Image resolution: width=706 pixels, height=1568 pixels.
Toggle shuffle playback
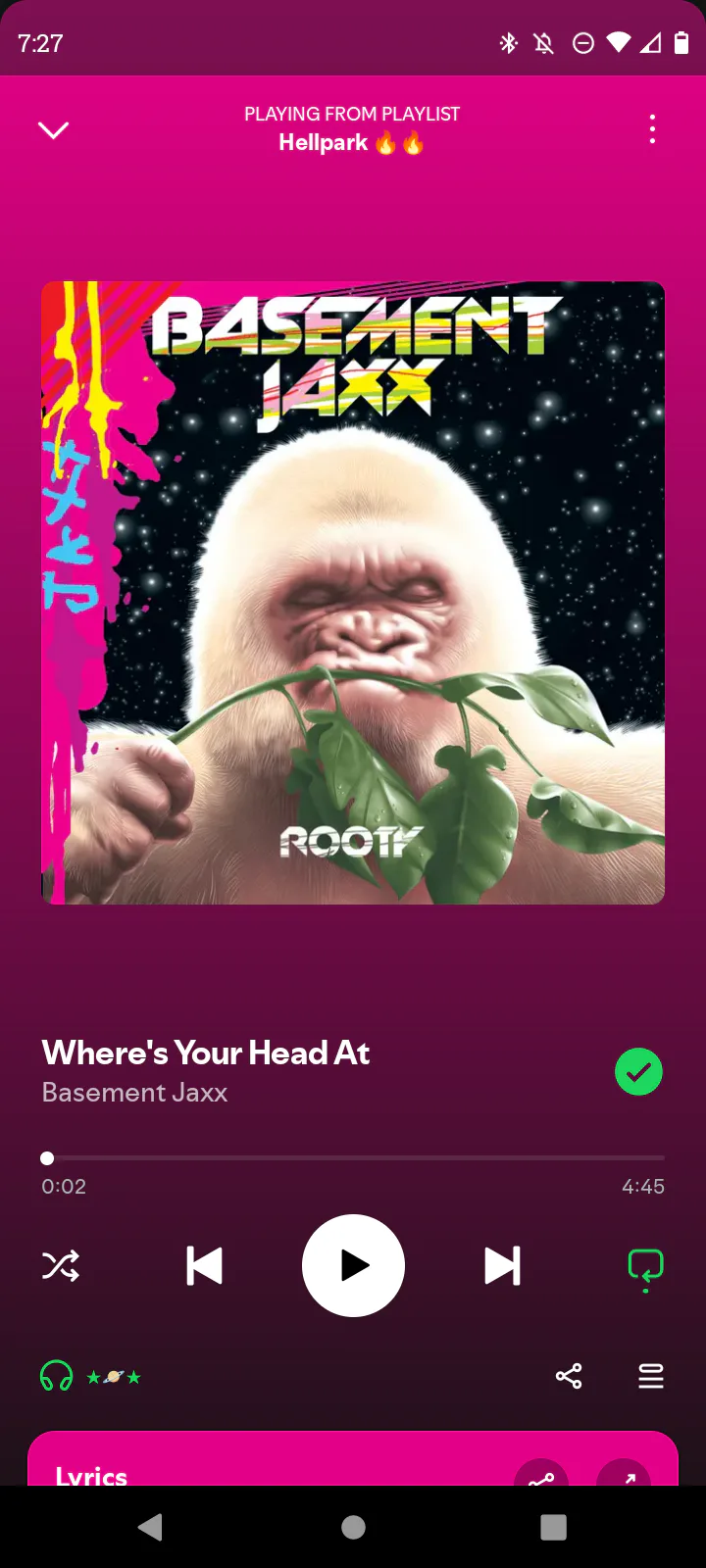(x=61, y=1266)
